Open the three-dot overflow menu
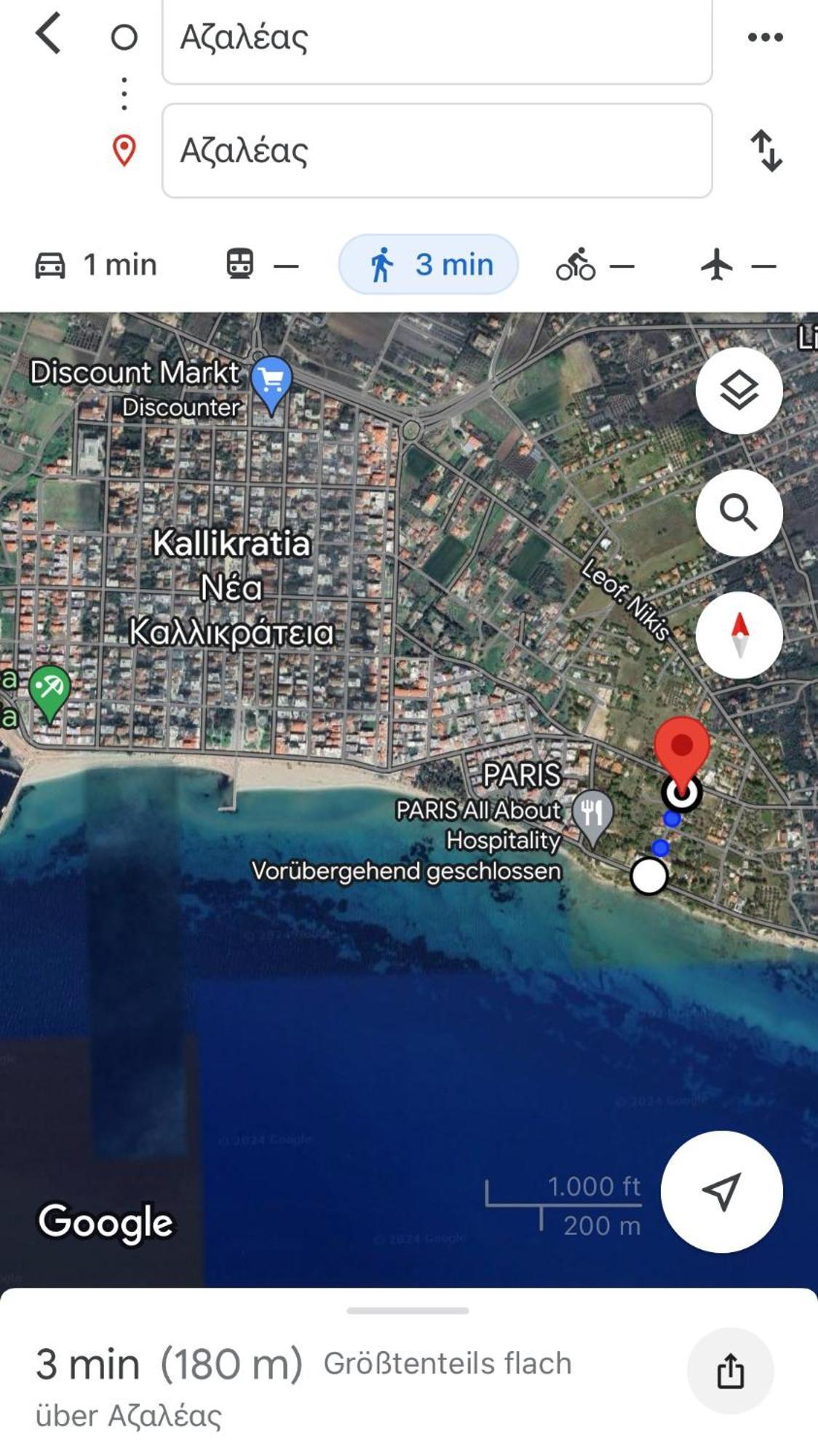818x1456 pixels. [765, 36]
